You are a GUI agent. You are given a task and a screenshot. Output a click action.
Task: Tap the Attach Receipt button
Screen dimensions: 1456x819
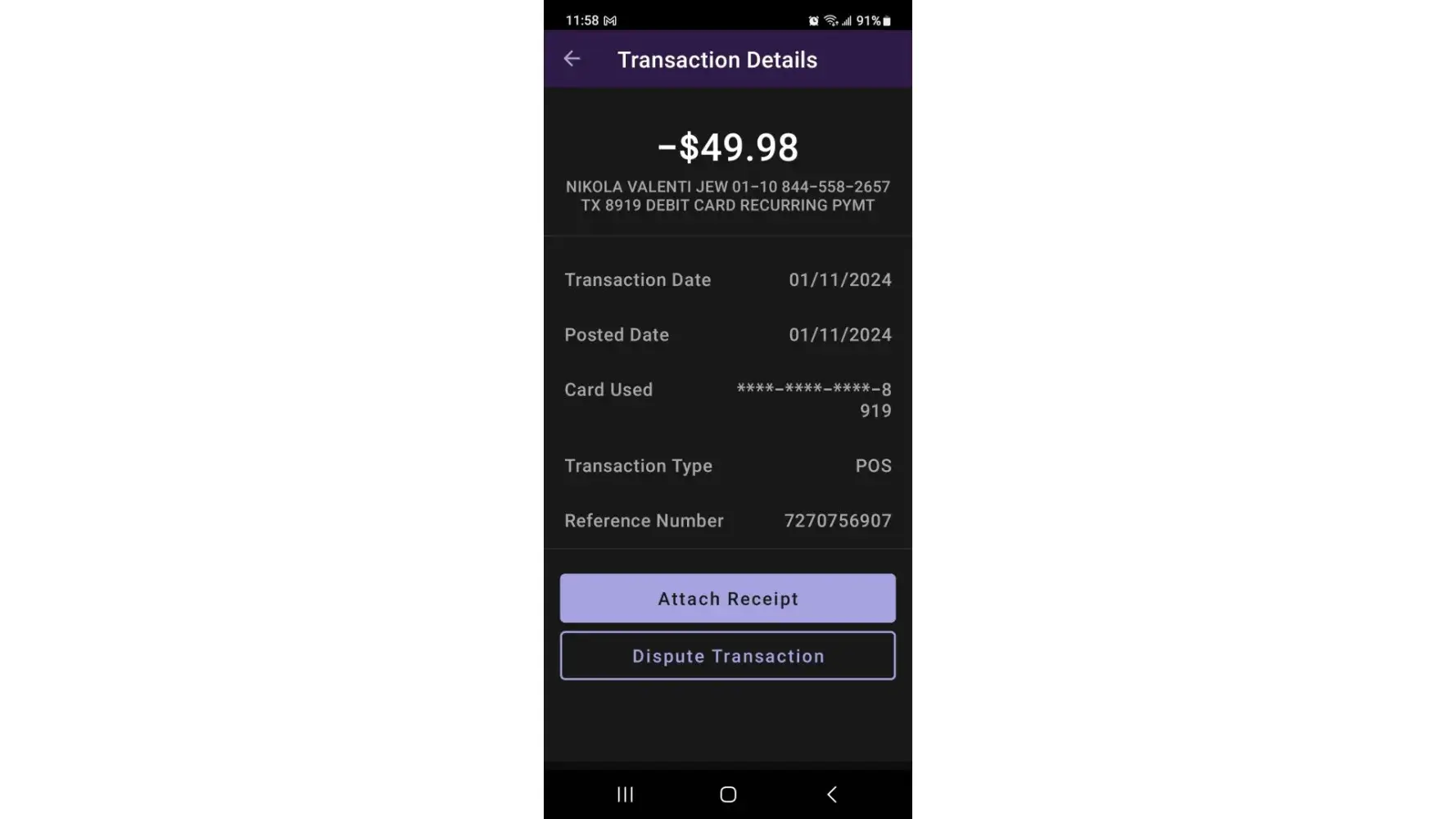click(x=727, y=599)
